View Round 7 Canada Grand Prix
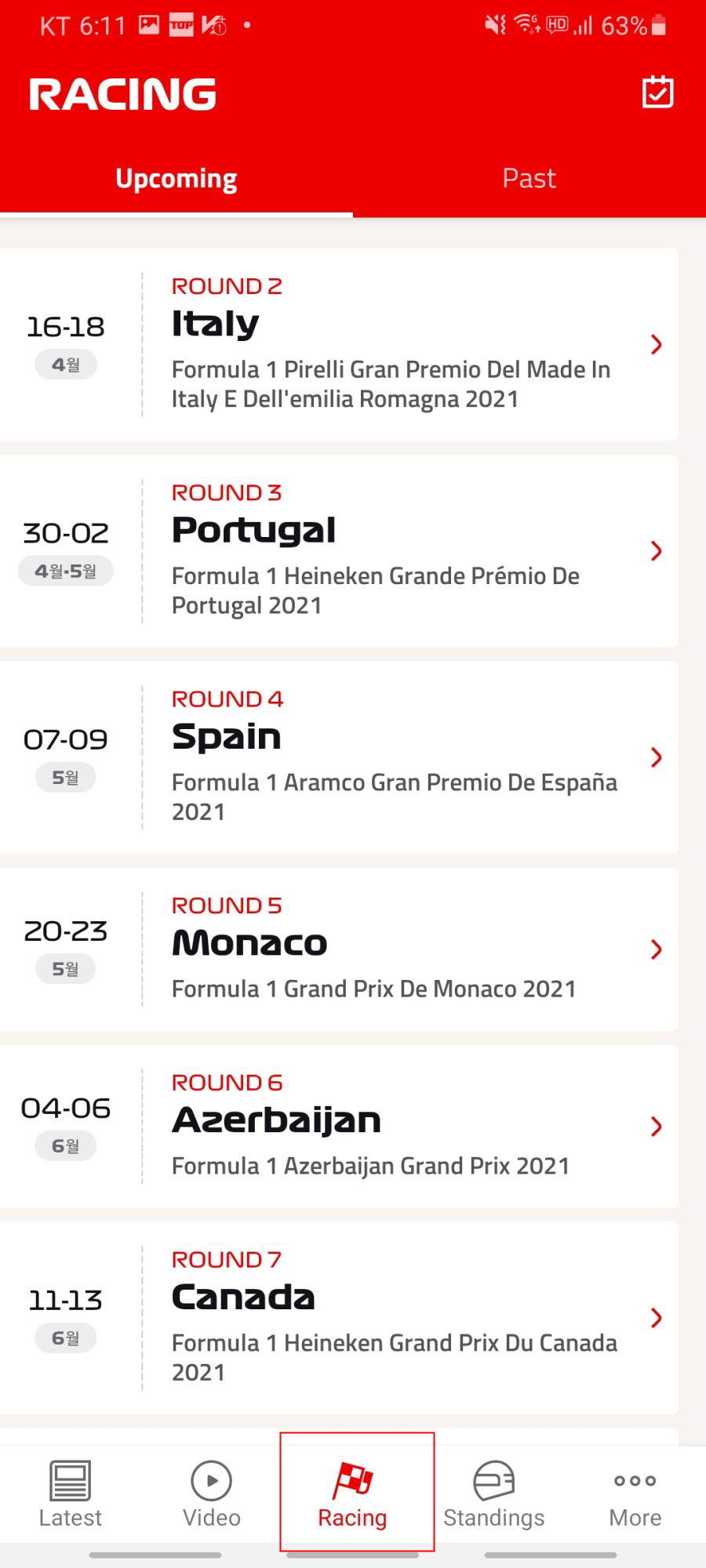This screenshot has height=1568, width=706. tap(339, 1318)
